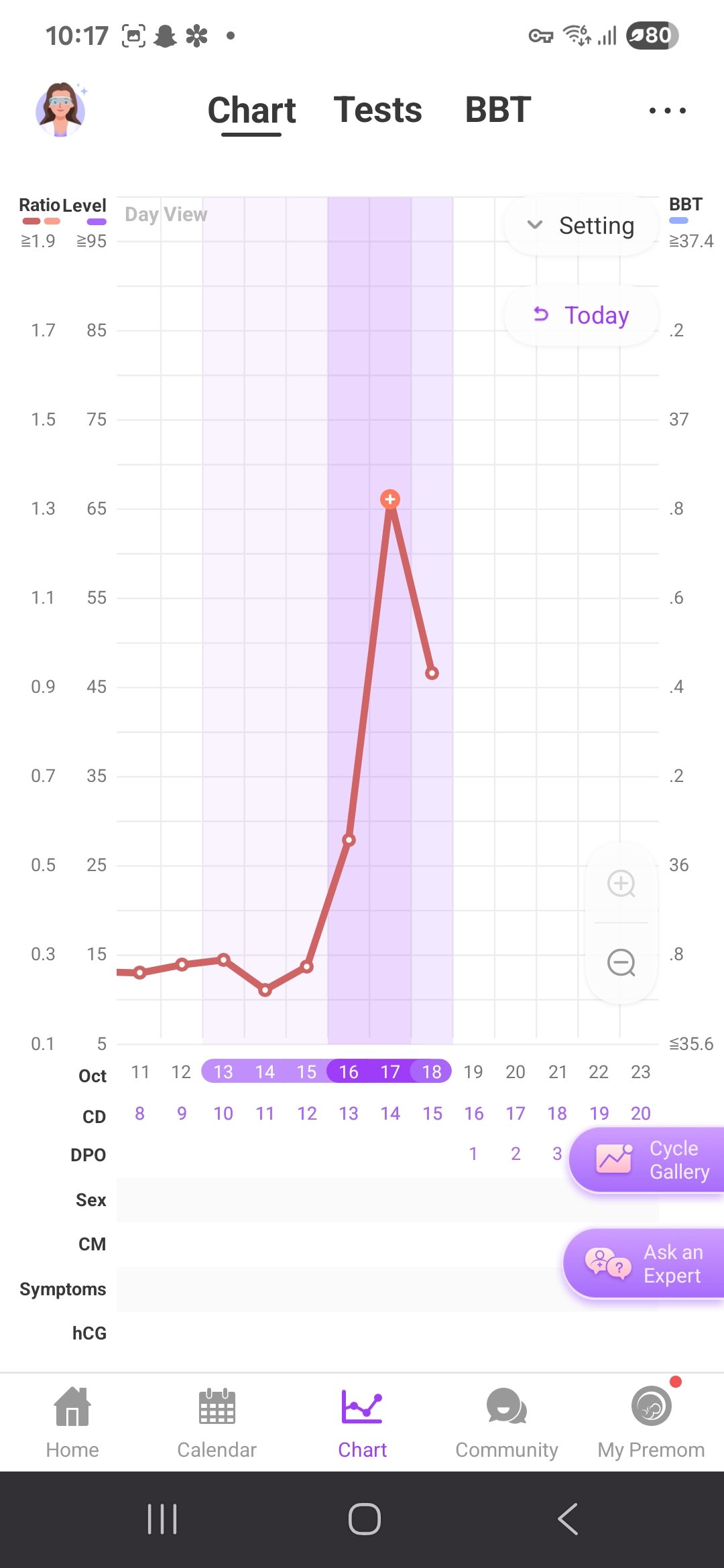
Task: Open the three-dot overflow menu
Action: [667, 111]
